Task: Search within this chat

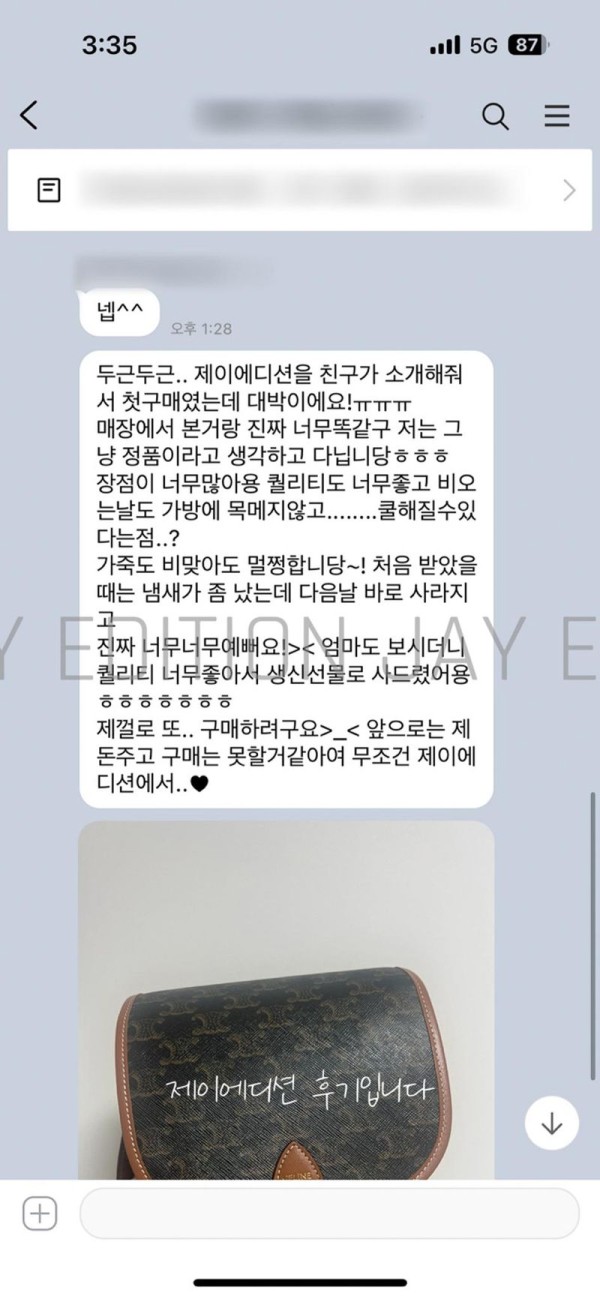Action: click(495, 116)
